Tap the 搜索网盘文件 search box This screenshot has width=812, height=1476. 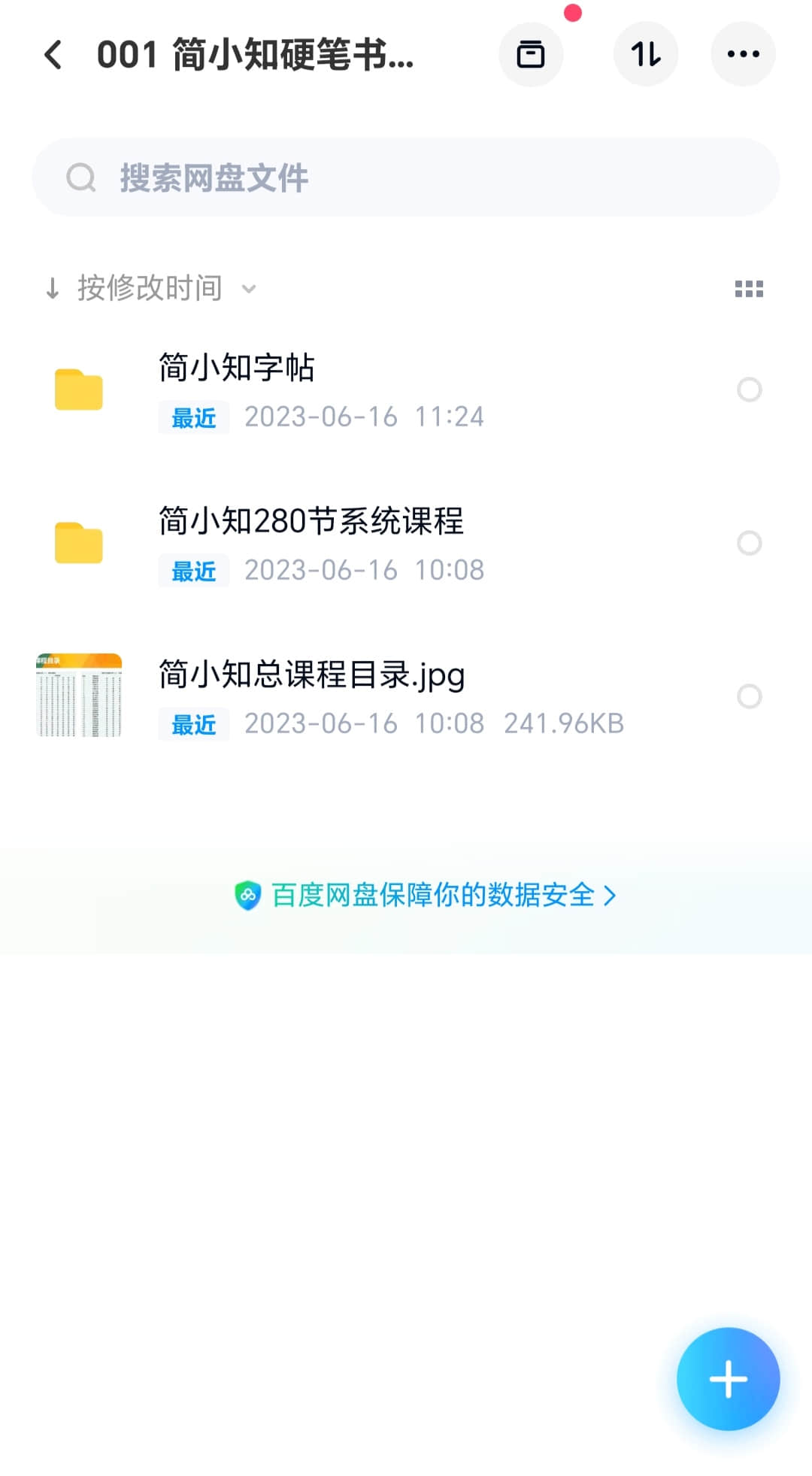click(406, 178)
